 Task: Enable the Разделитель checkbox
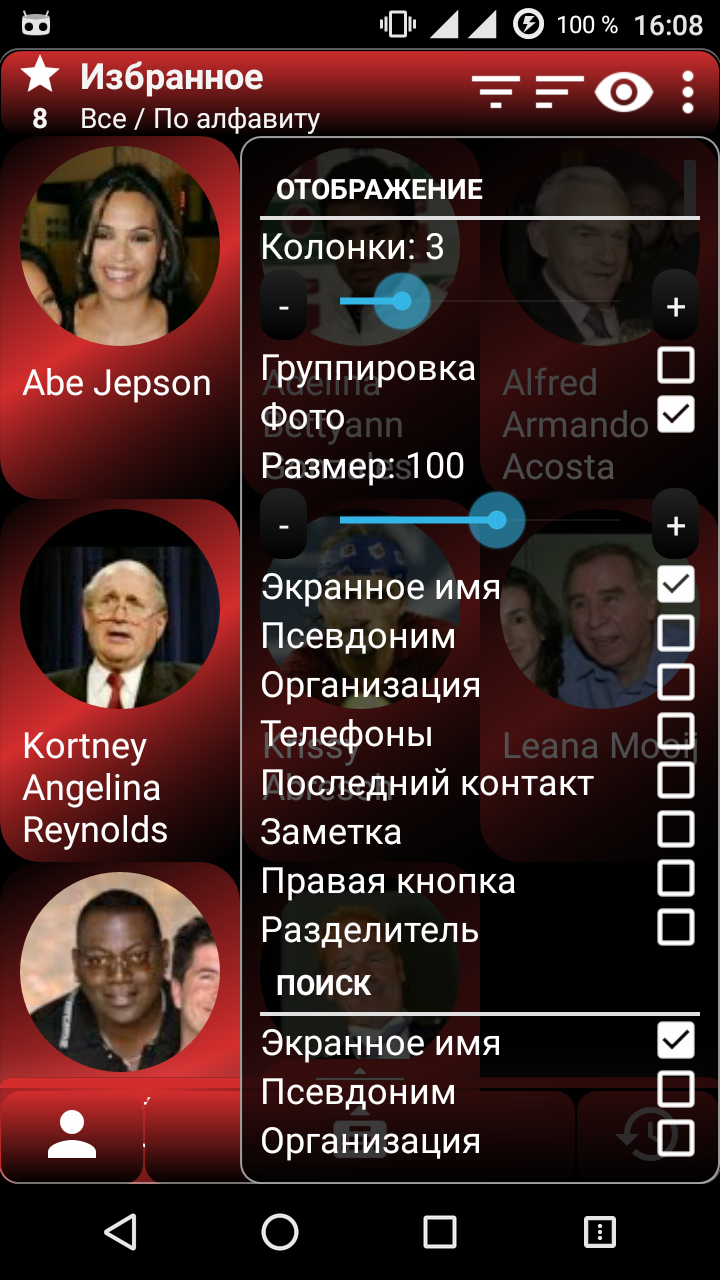tap(676, 928)
